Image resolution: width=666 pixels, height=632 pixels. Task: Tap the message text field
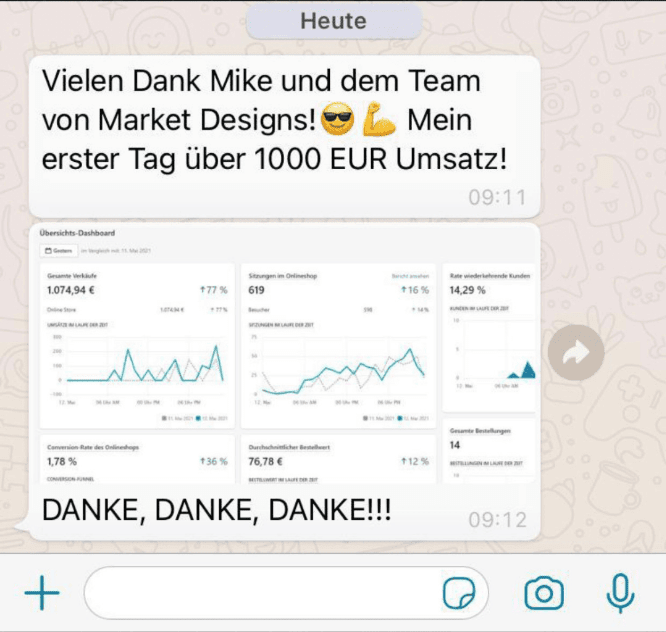point(260,594)
